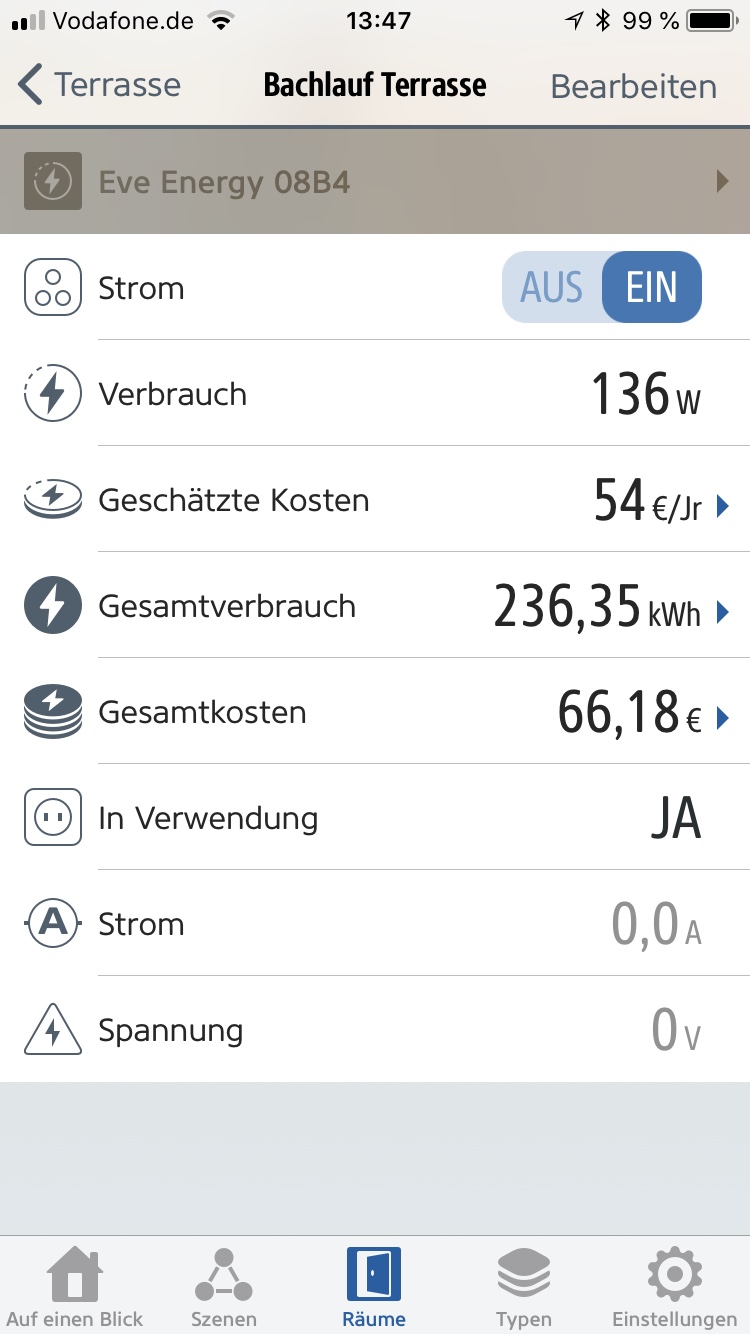The width and height of the screenshot is (750, 1334).
Task: Open Gesamtverbrauch details
Action: click(375, 605)
